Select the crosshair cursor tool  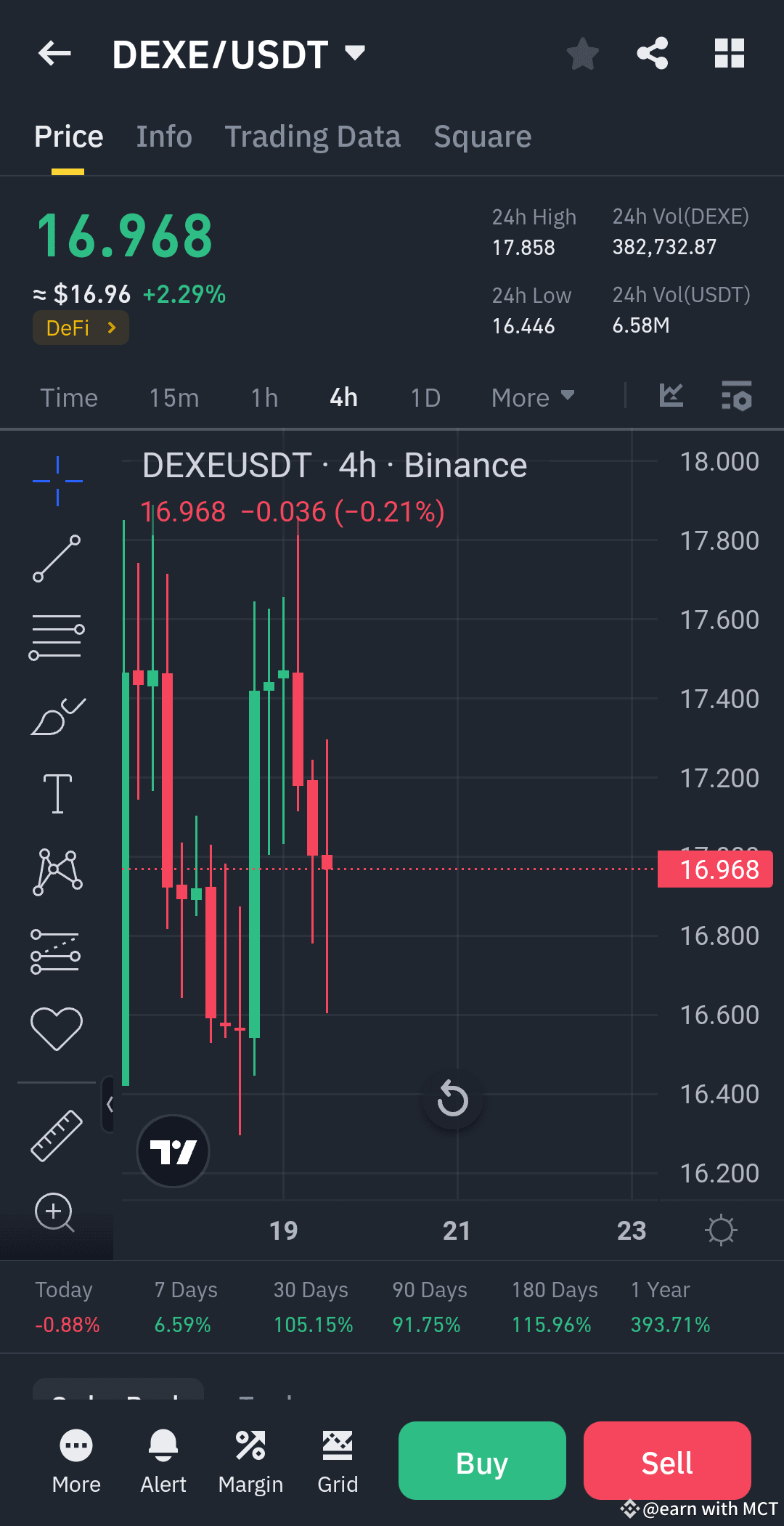point(57,479)
